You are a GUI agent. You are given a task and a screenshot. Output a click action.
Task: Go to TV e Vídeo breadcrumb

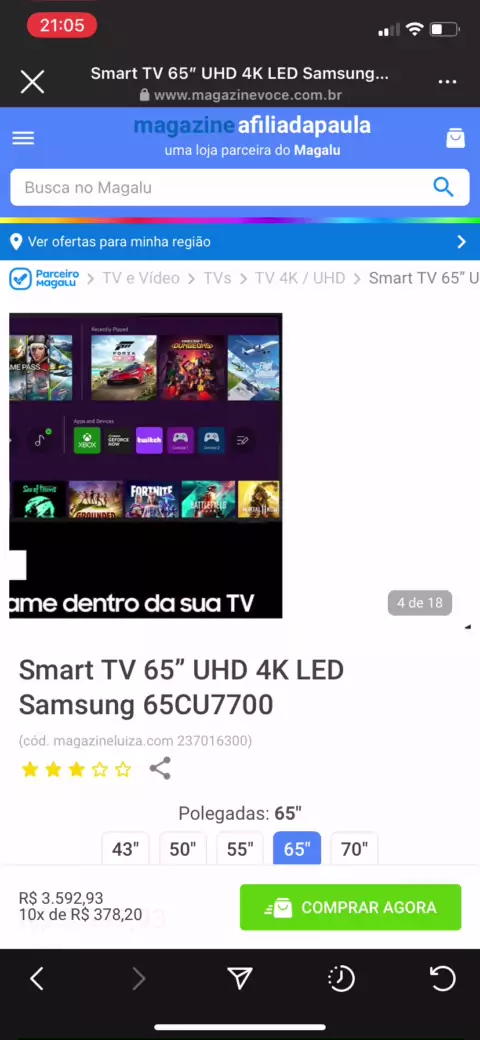(x=141, y=278)
